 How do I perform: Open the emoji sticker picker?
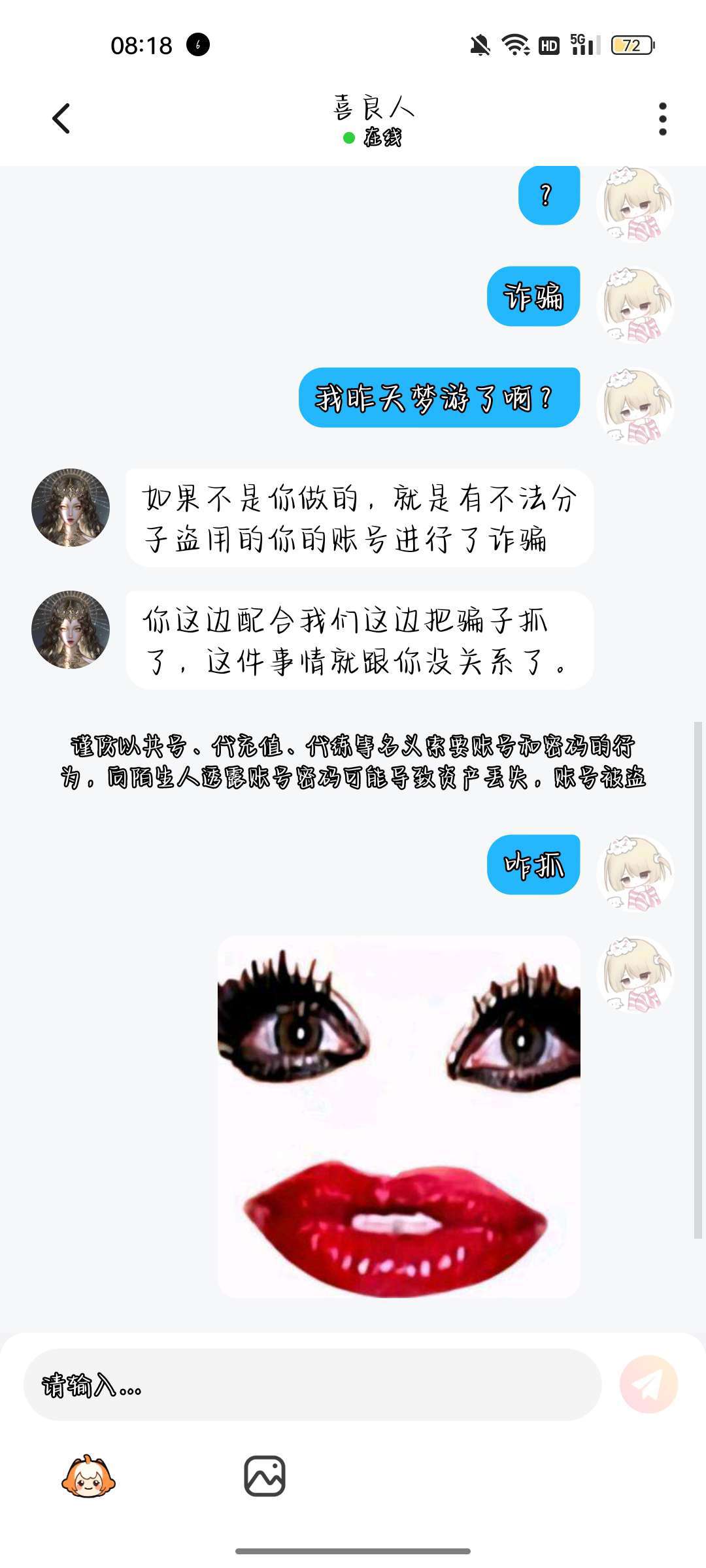[x=88, y=1477]
